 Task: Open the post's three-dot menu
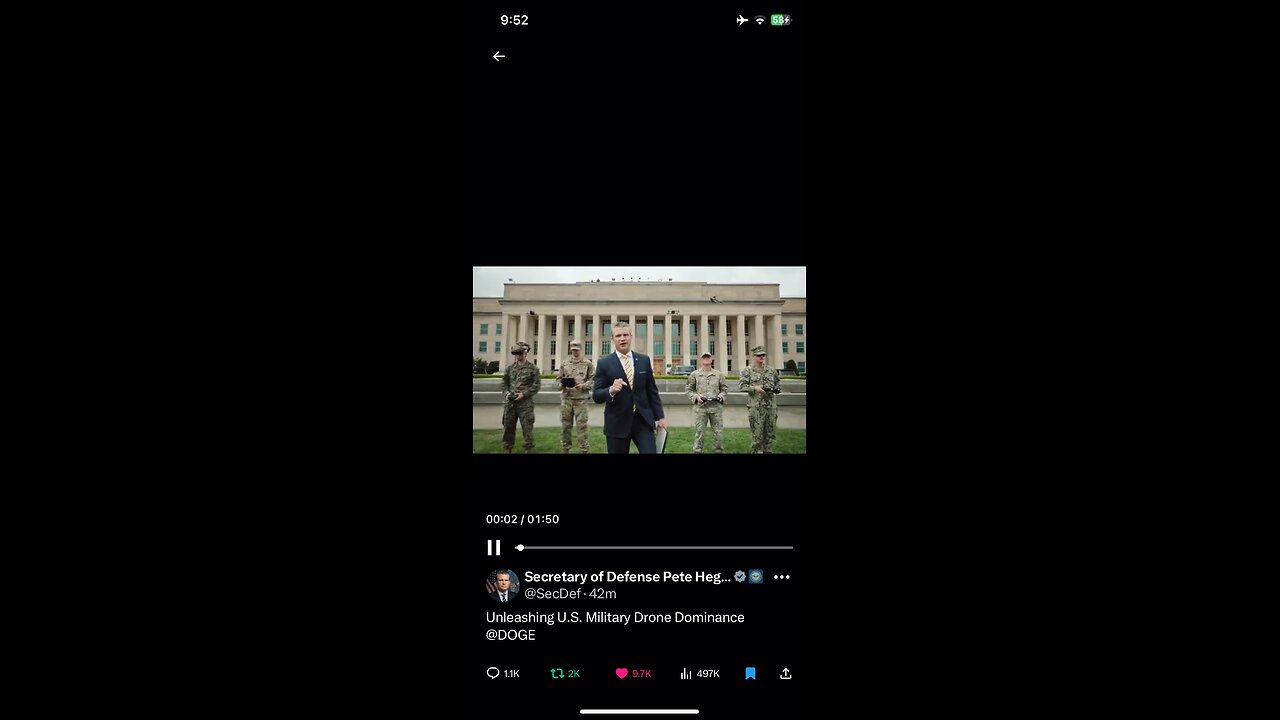pos(782,577)
